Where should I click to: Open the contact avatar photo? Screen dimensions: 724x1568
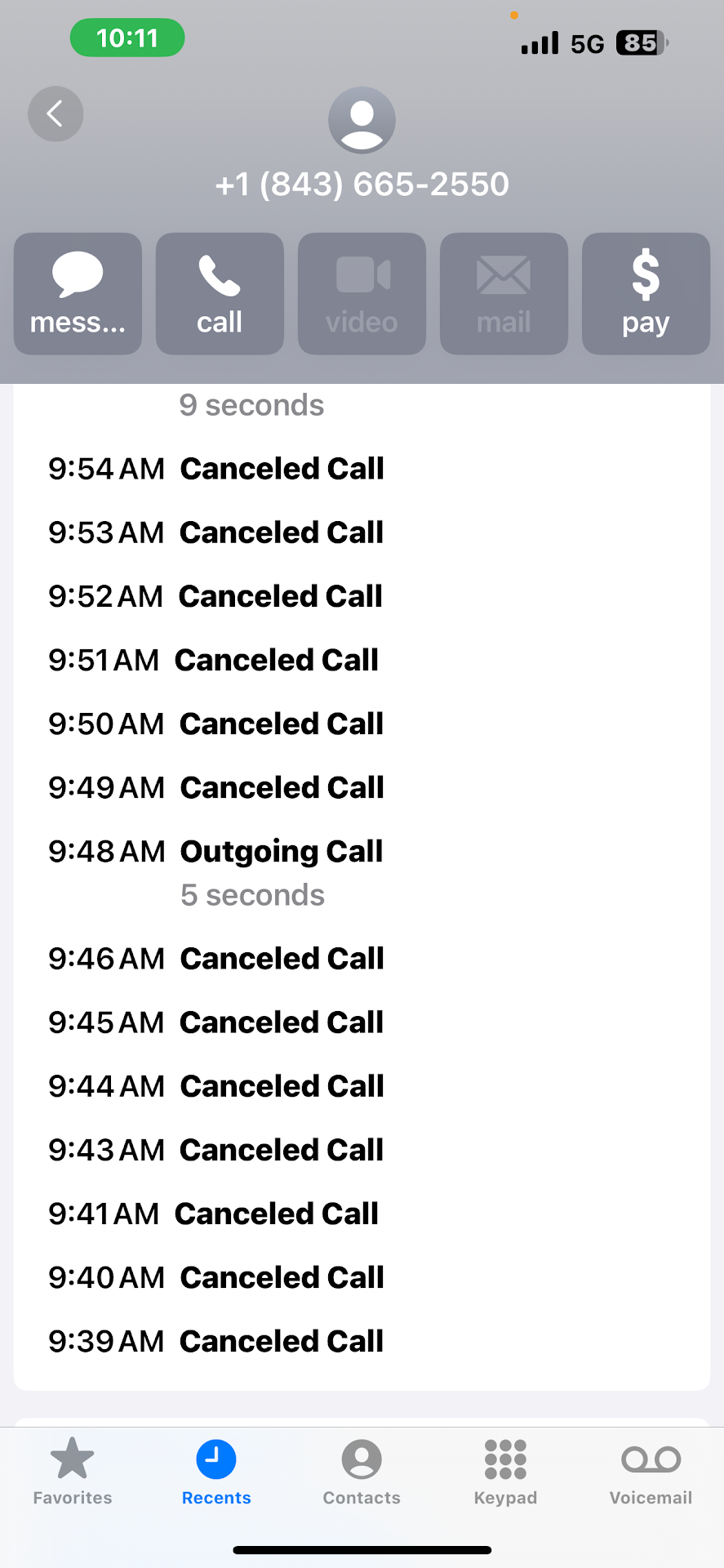[x=362, y=120]
